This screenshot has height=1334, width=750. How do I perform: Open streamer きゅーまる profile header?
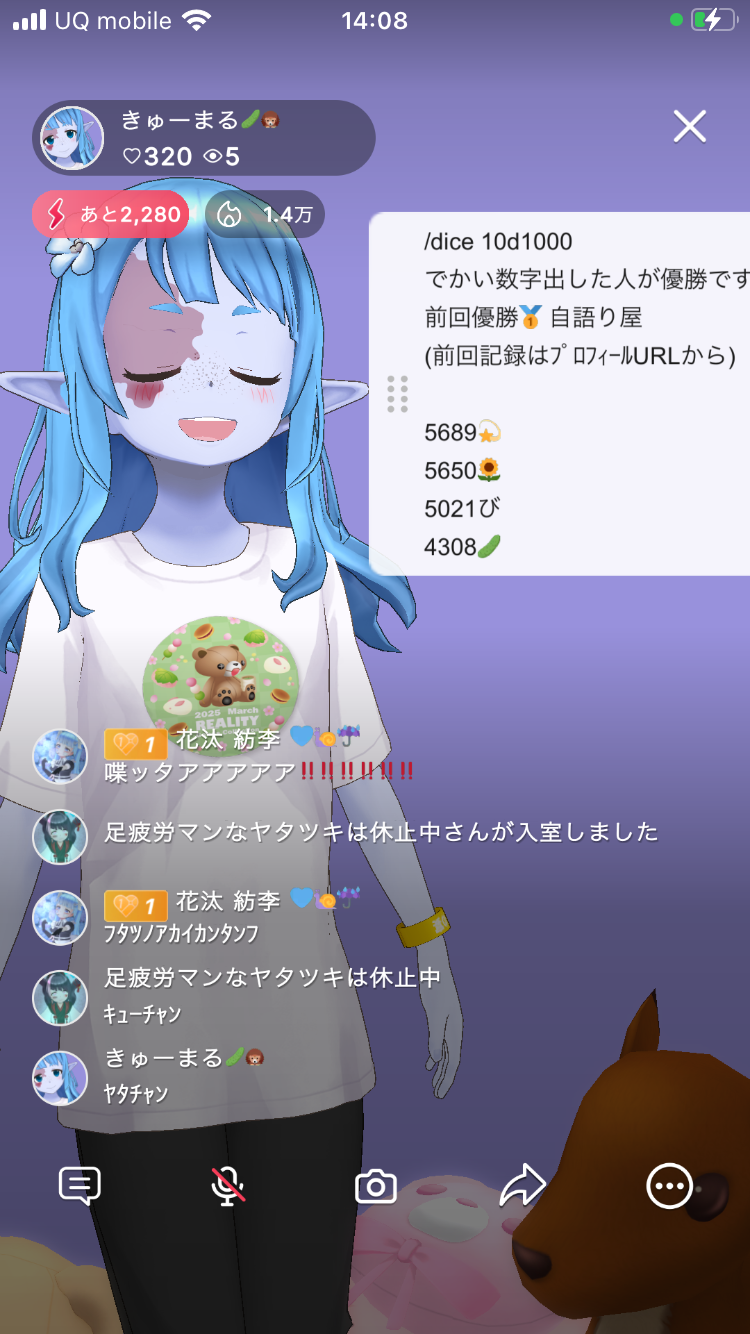click(x=204, y=138)
